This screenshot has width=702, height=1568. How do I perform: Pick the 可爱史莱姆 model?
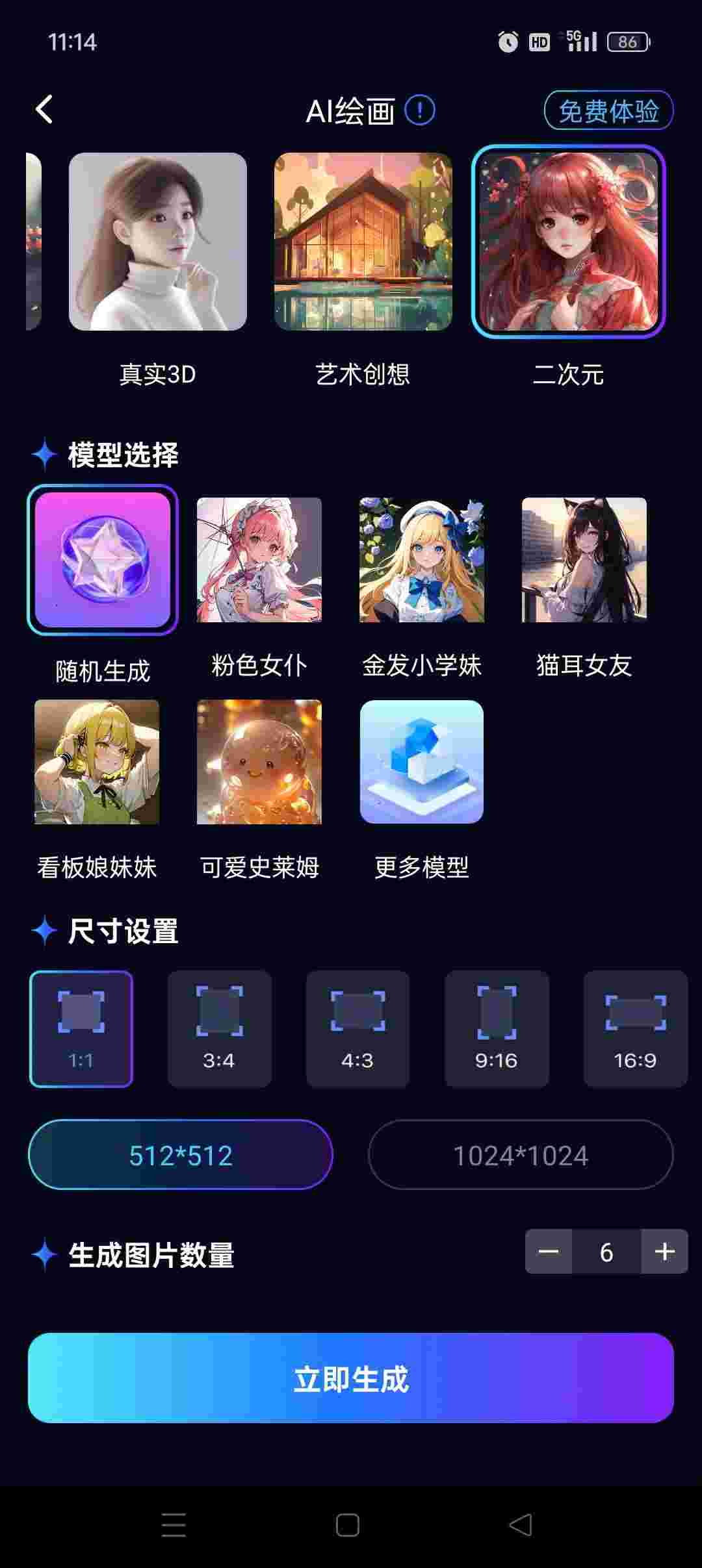tap(259, 762)
